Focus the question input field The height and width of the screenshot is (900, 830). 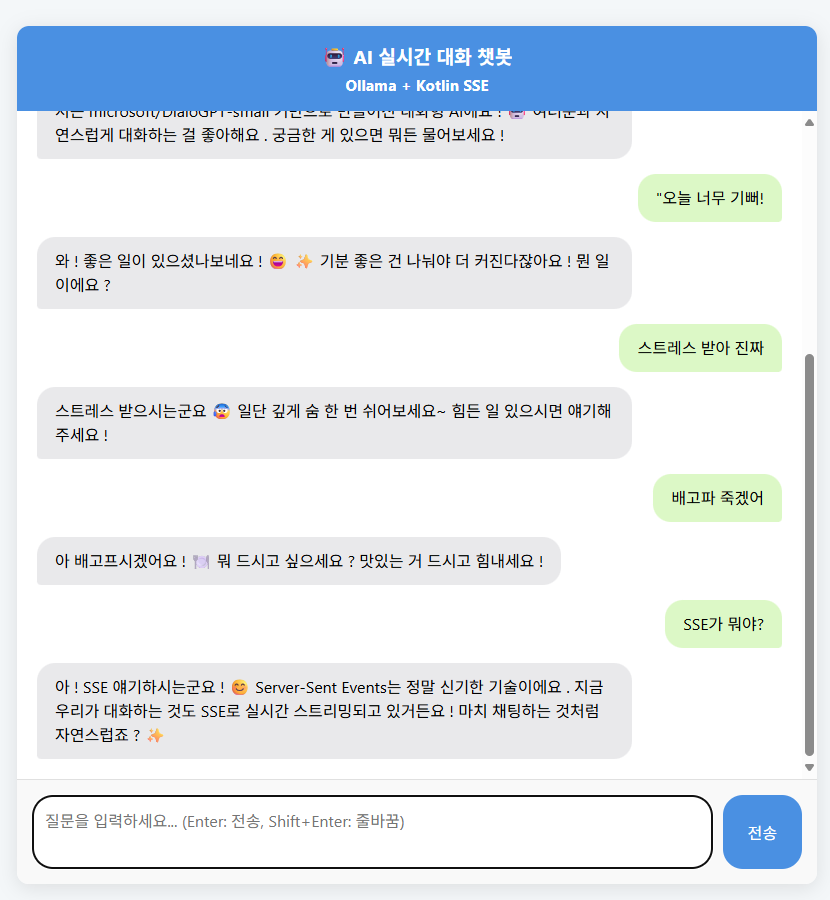[372, 832]
